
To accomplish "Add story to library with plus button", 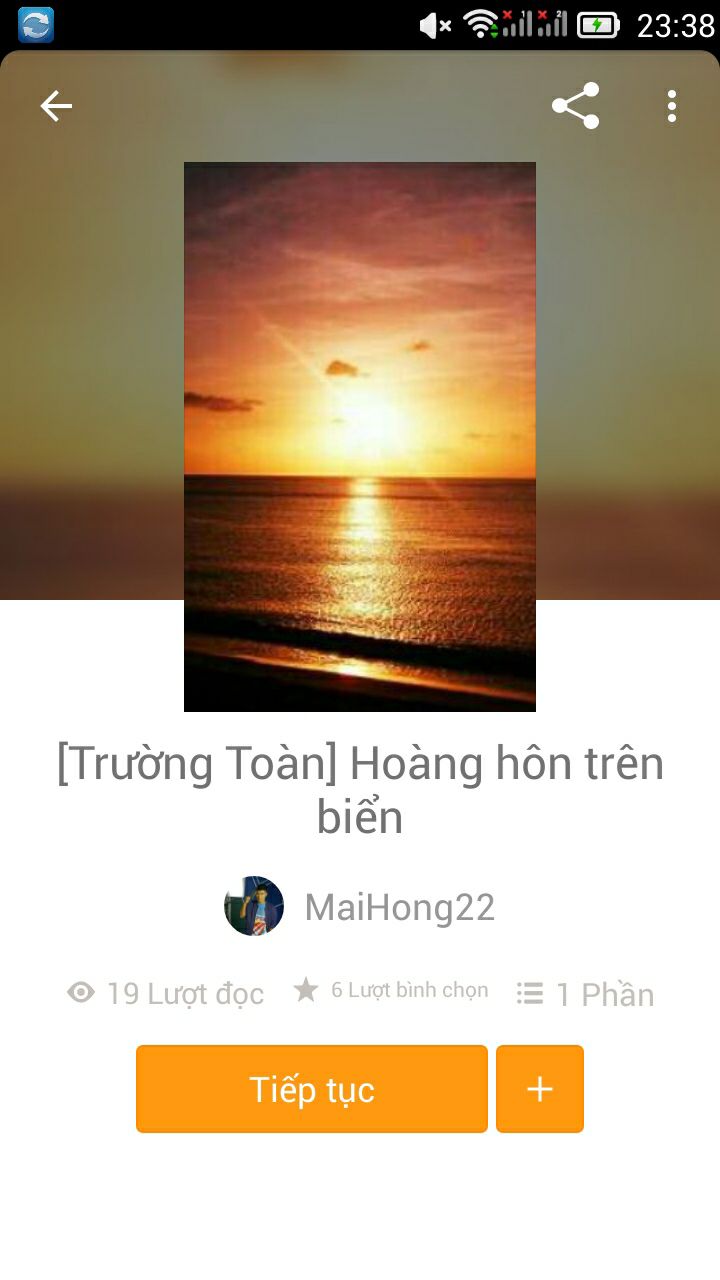I will pos(540,1089).
